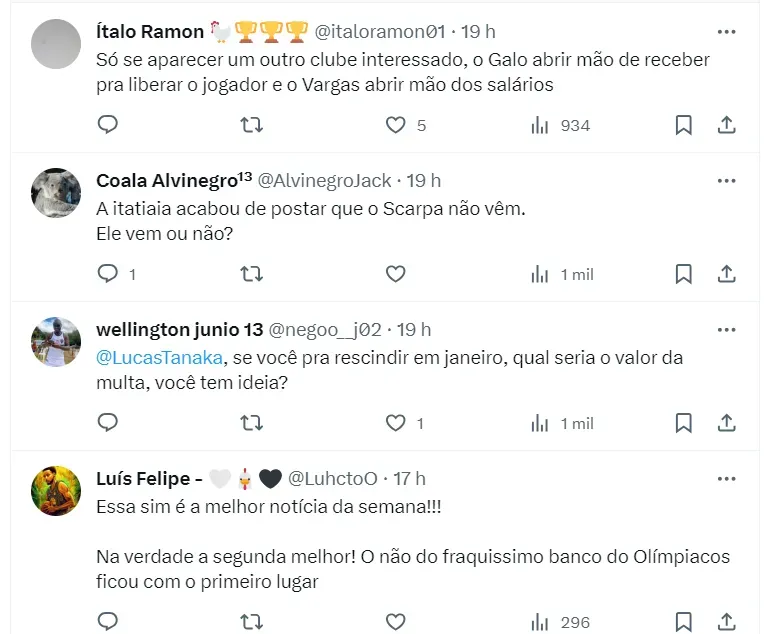This screenshot has width=782, height=634.
Task: Open overflow menu on Luís Felipe's tweet
Action: (727, 478)
